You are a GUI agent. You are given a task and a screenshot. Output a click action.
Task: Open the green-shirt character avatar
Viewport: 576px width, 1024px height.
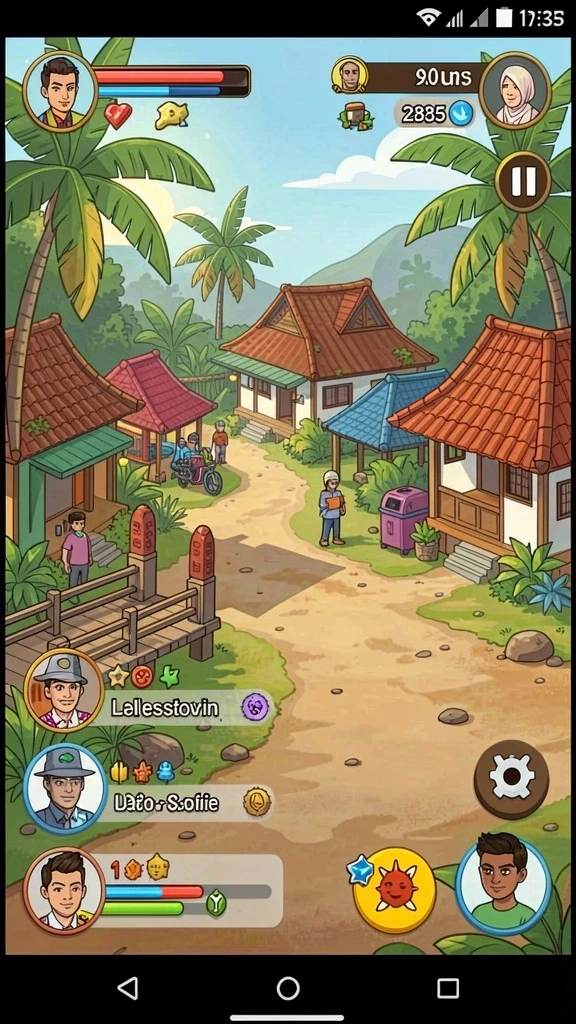[503, 883]
